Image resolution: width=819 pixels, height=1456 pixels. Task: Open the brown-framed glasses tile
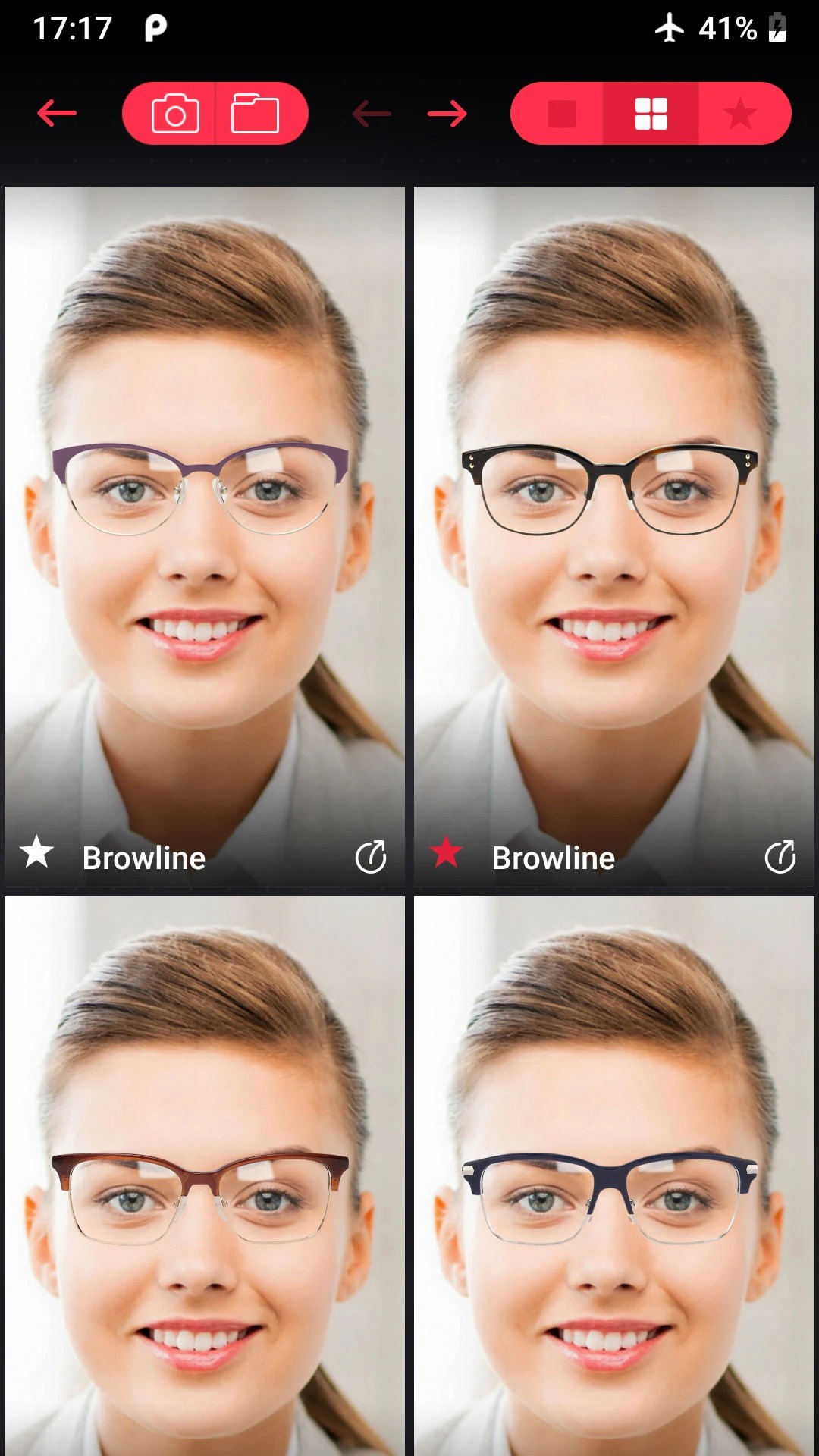pos(205,1175)
